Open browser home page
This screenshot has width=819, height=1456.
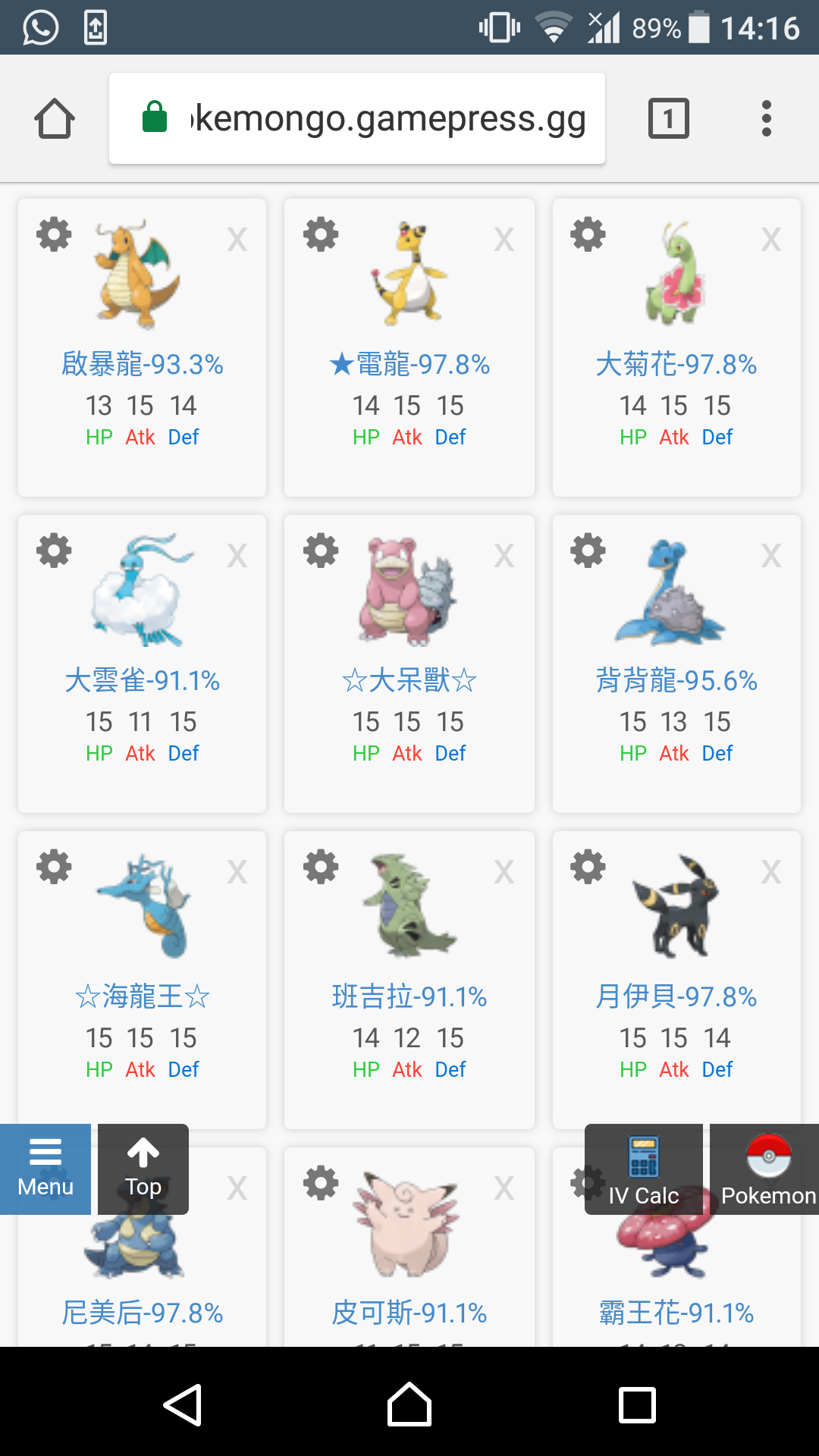(x=55, y=119)
